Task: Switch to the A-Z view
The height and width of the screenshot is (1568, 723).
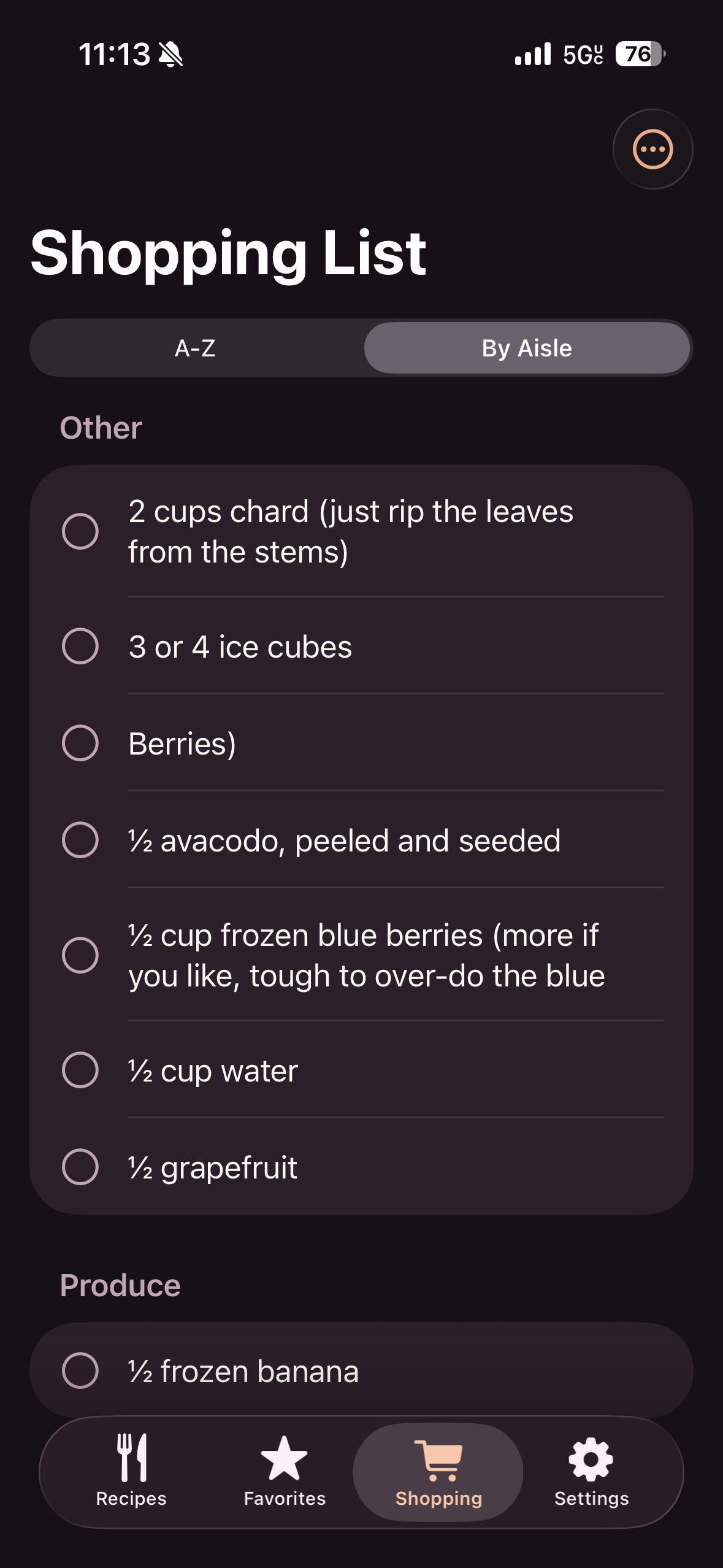Action: [x=197, y=347]
